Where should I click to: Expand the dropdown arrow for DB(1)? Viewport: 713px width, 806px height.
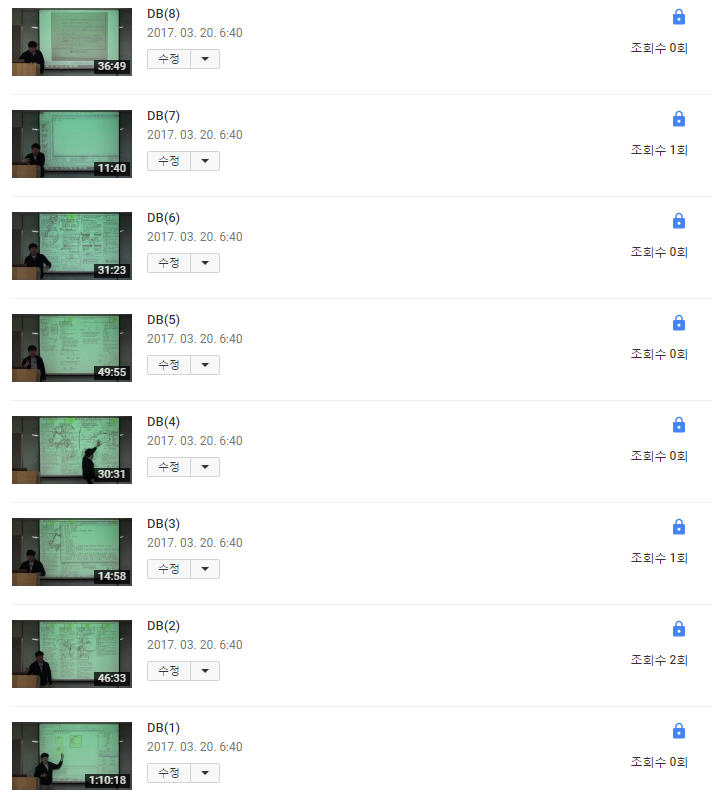(x=204, y=773)
